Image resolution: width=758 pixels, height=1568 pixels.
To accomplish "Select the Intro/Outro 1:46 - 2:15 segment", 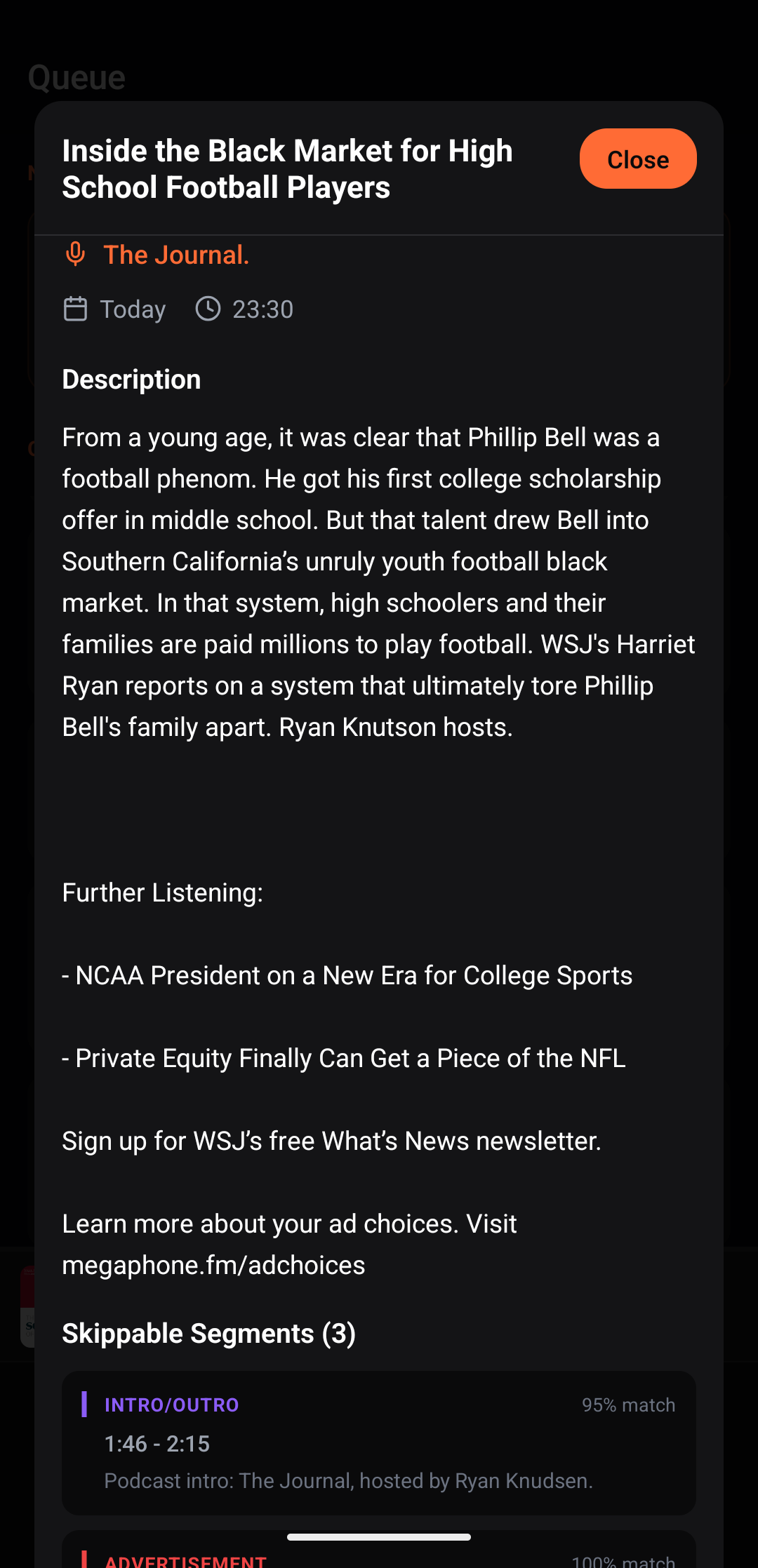I will 379,1442.
